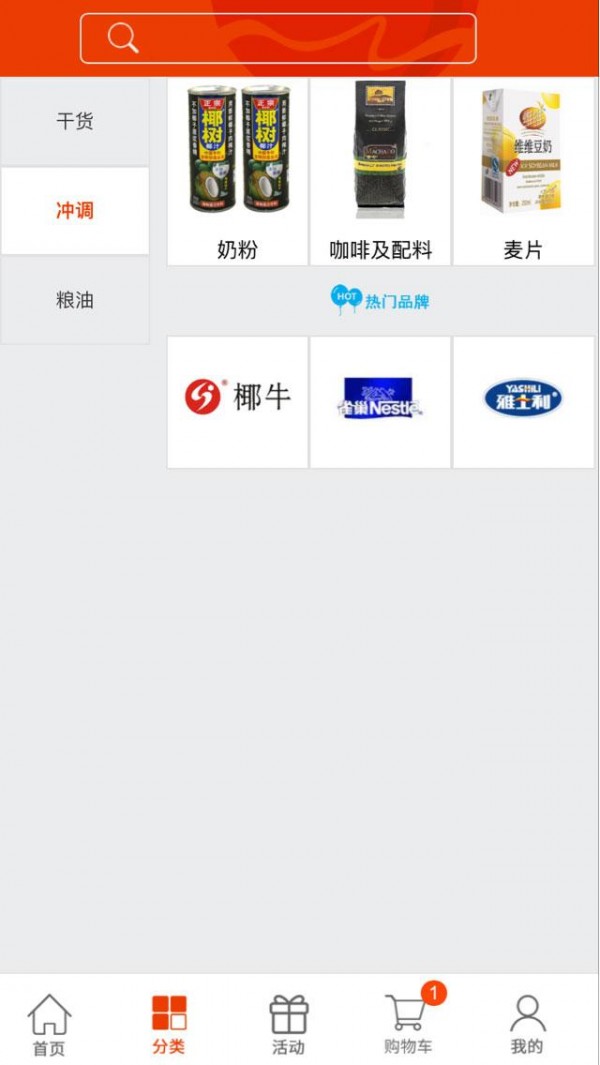The height and width of the screenshot is (1065, 600).
Task: Open the Nestle brand tile
Action: click(x=381, y=401)
